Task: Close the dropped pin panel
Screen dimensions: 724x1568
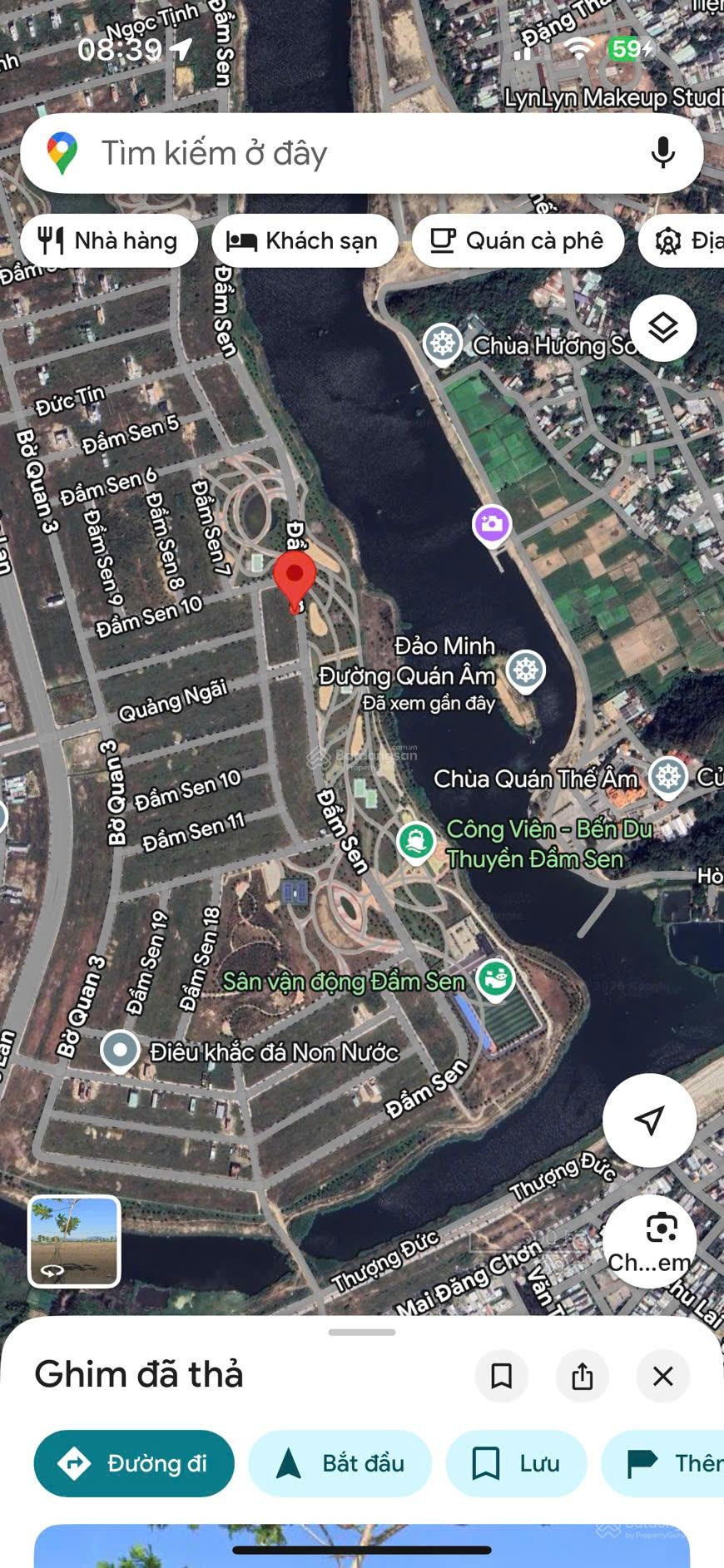Action: [662, 1376]
